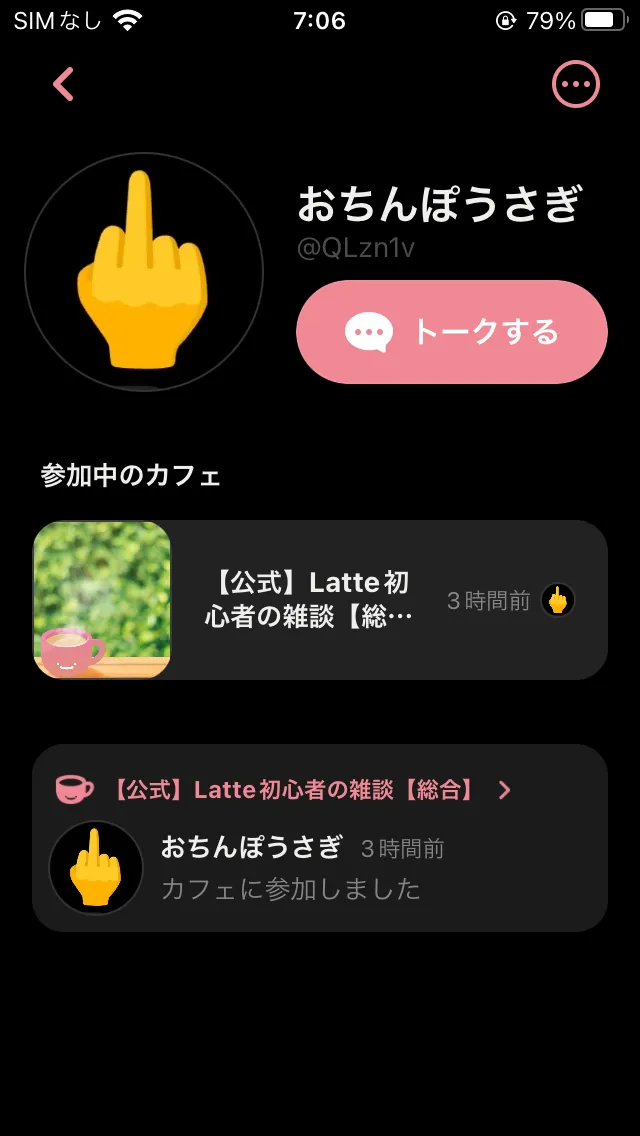Open the three-dot overflow menu

pos(576,85)
